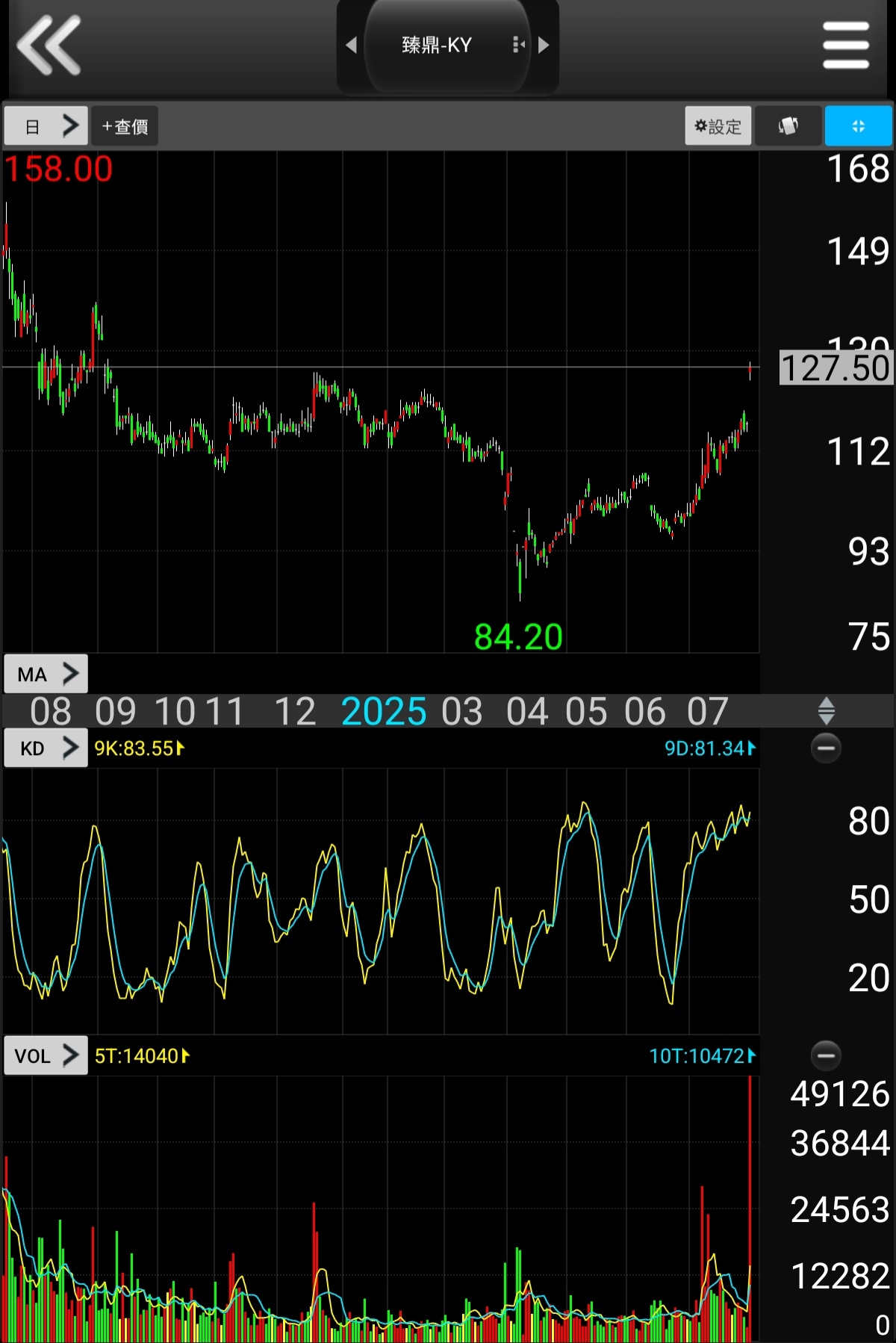
Task: Switch to the next stock
Action: click(x=544, y=46)
